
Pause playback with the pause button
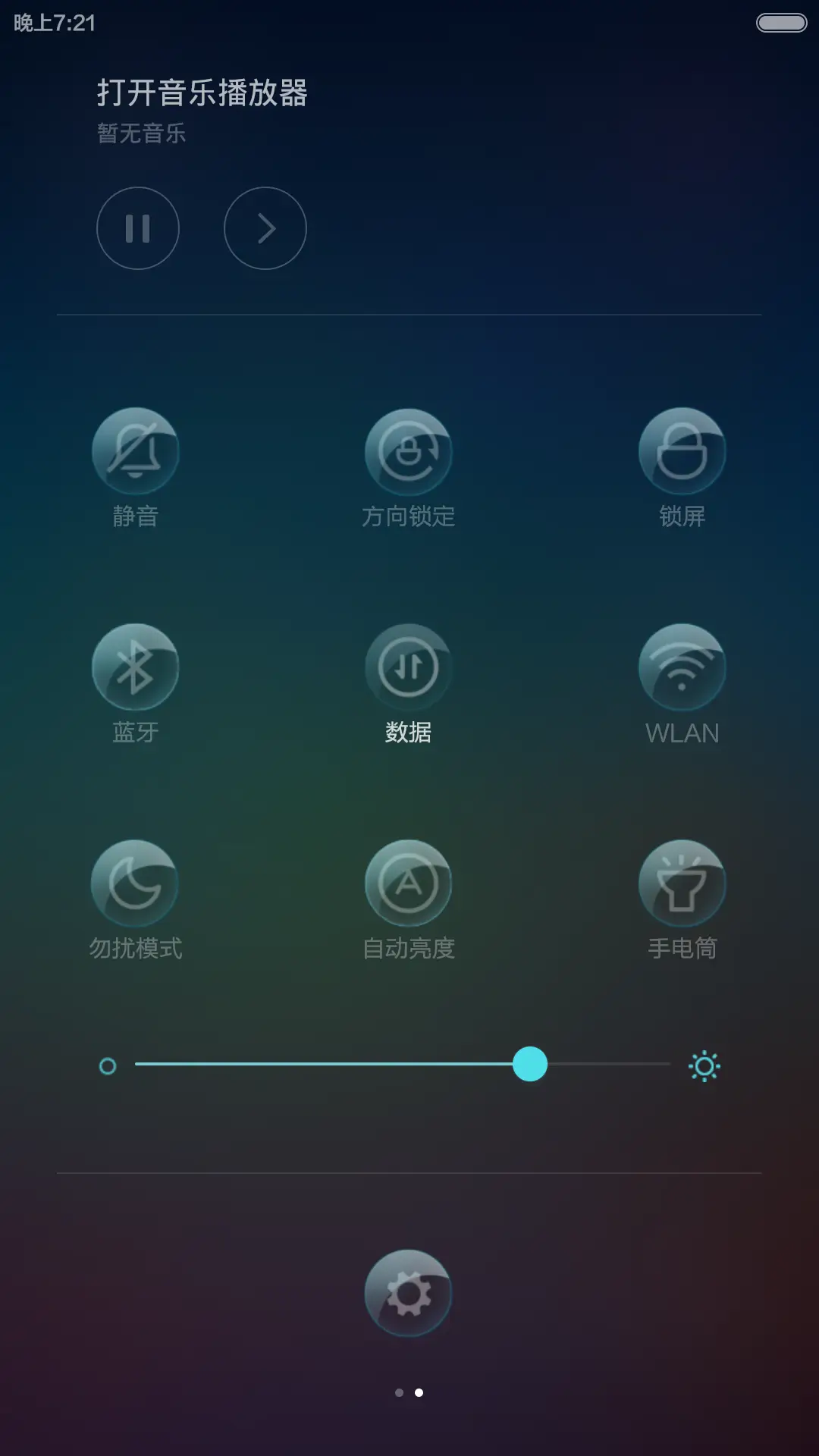[138, 228]
